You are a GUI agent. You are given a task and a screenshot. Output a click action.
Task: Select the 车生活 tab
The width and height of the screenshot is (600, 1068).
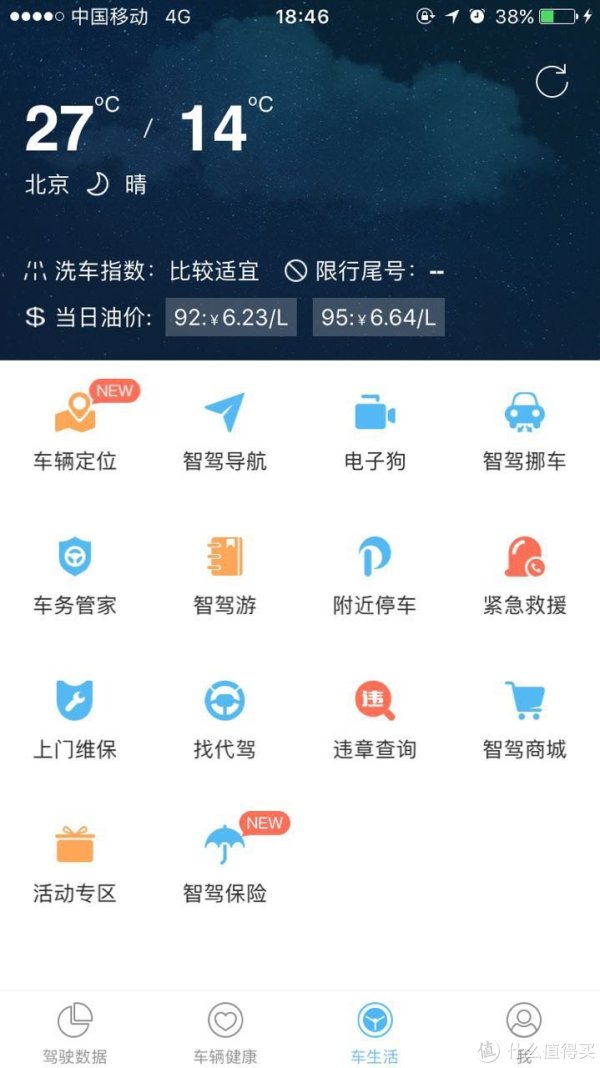tap(375, 1032)
